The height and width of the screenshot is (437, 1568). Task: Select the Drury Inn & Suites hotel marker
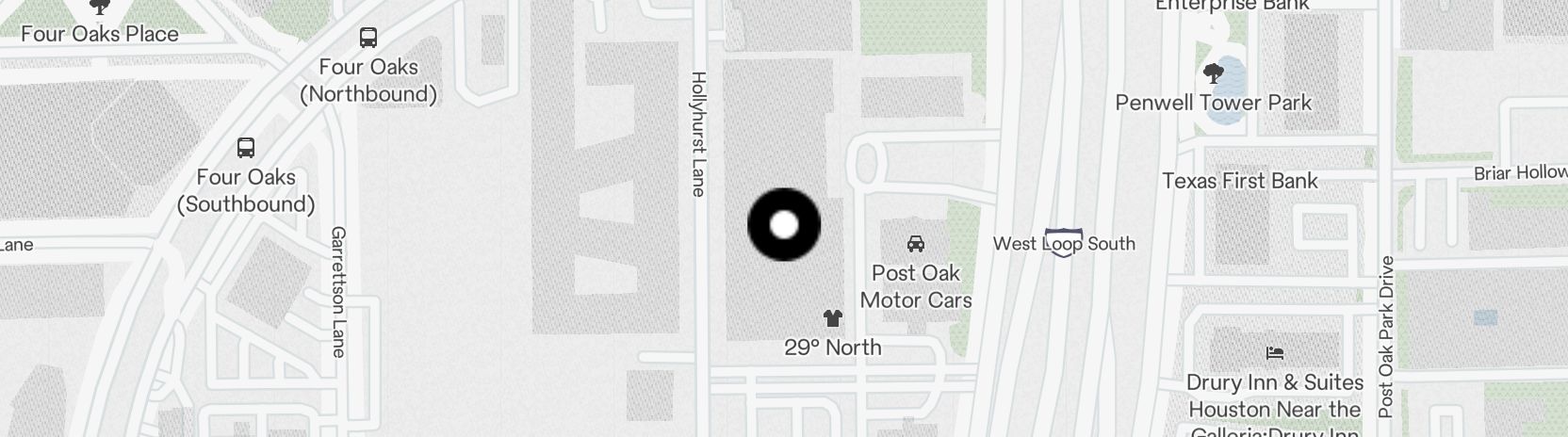1275,354
